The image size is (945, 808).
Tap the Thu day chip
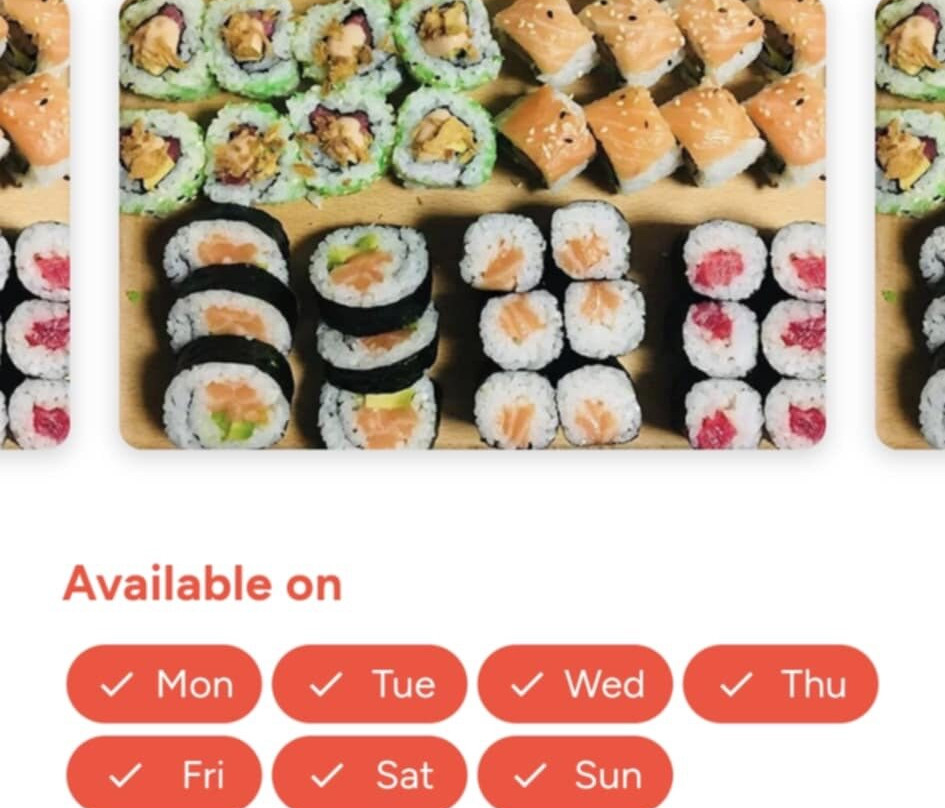click(x=780, y=684)
